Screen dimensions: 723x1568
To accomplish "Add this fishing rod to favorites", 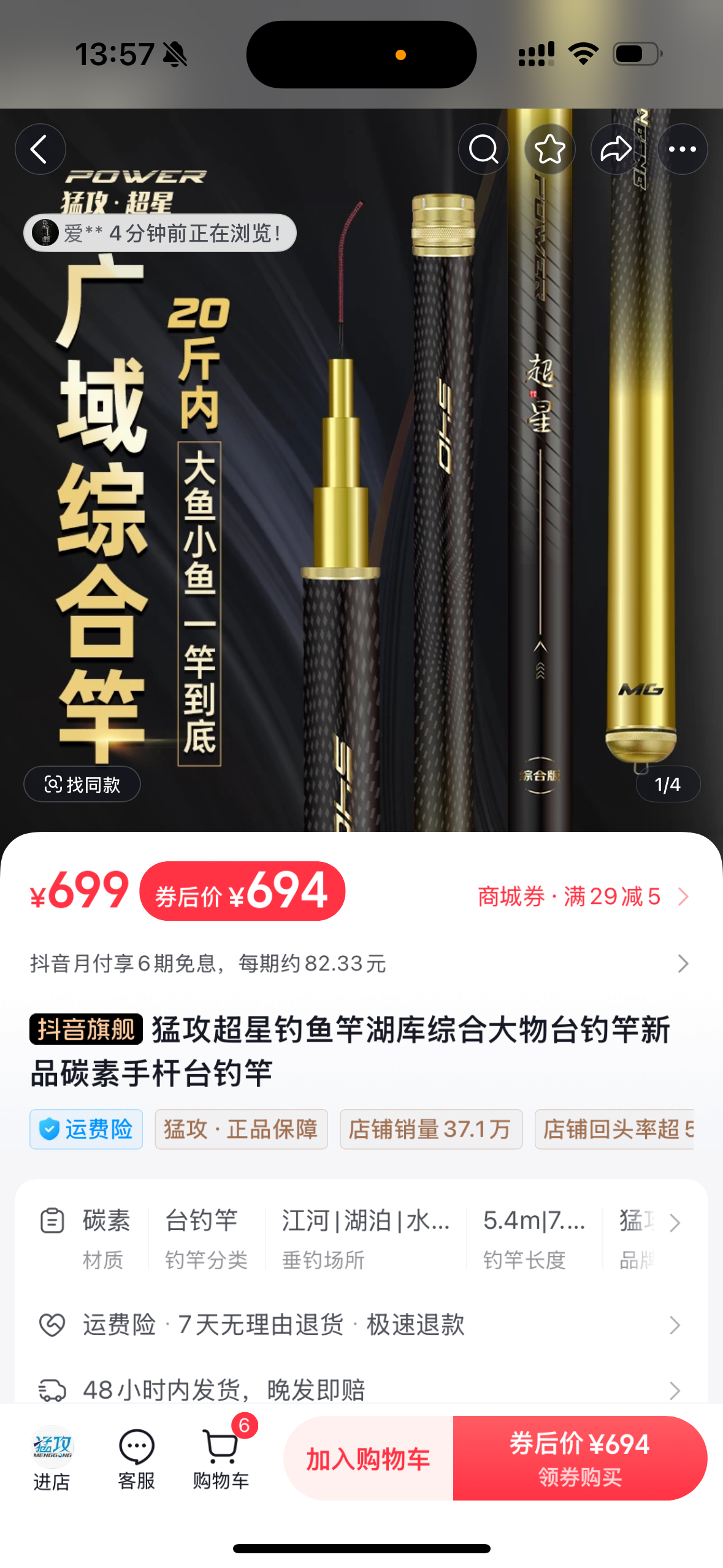I will coord(549,149).
